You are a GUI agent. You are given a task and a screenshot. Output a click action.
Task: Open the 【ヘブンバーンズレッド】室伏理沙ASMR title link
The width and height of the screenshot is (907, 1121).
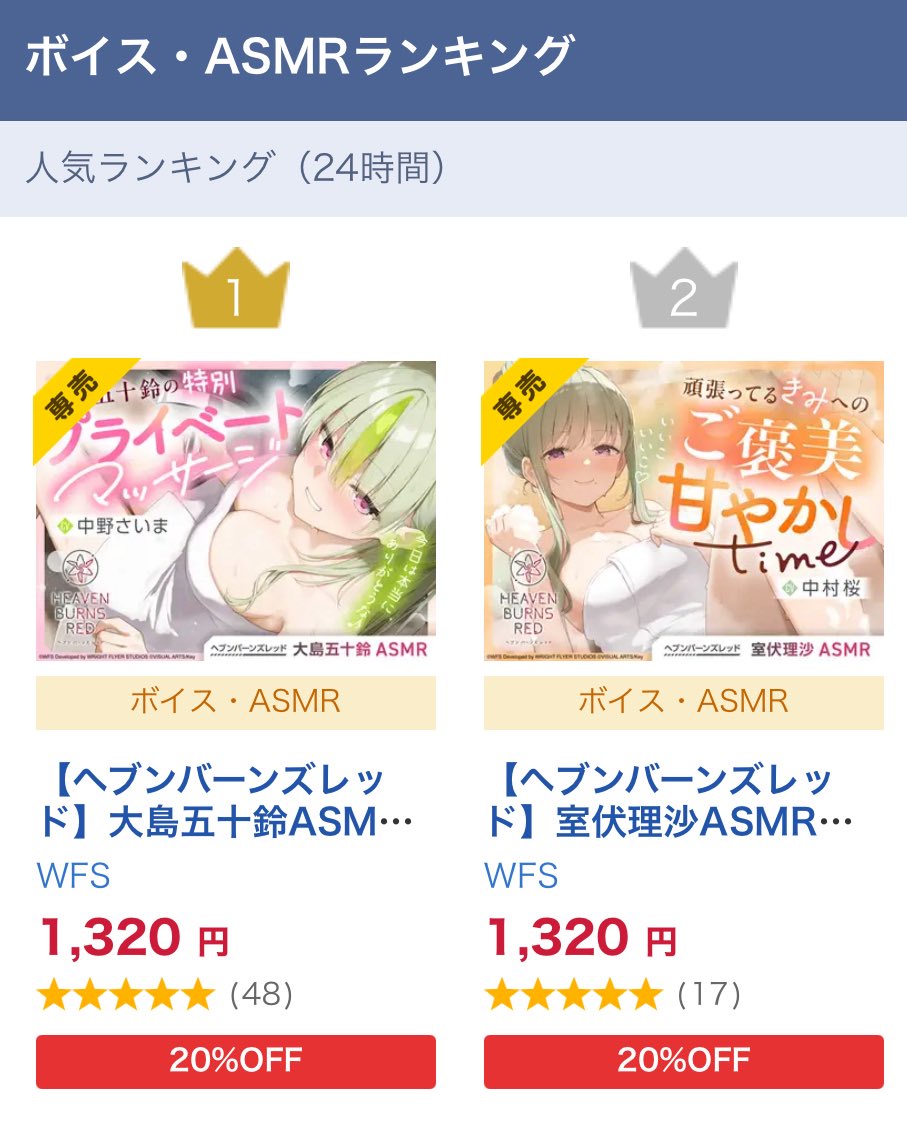[670, 802]
